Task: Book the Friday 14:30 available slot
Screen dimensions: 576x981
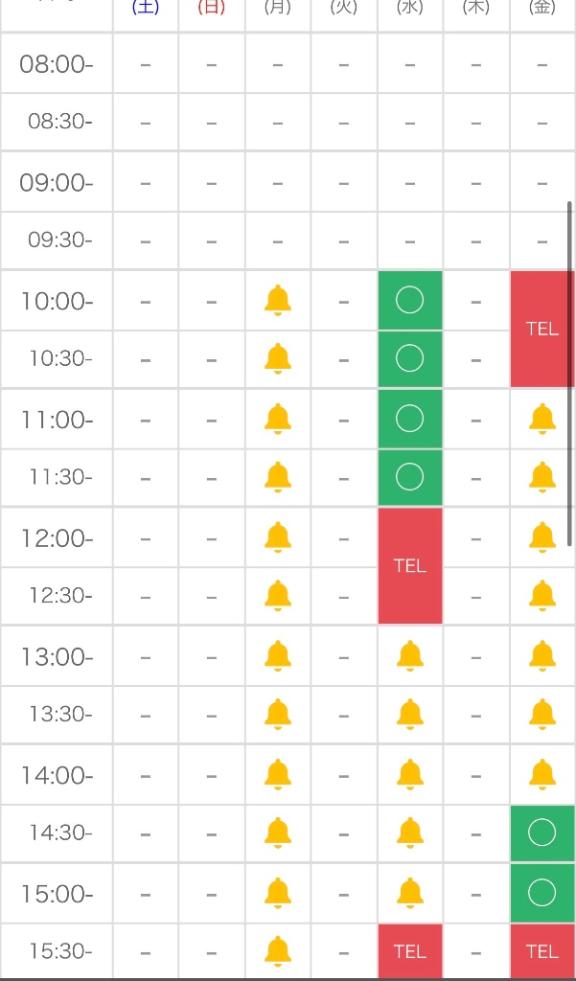Action: [542, 833]
